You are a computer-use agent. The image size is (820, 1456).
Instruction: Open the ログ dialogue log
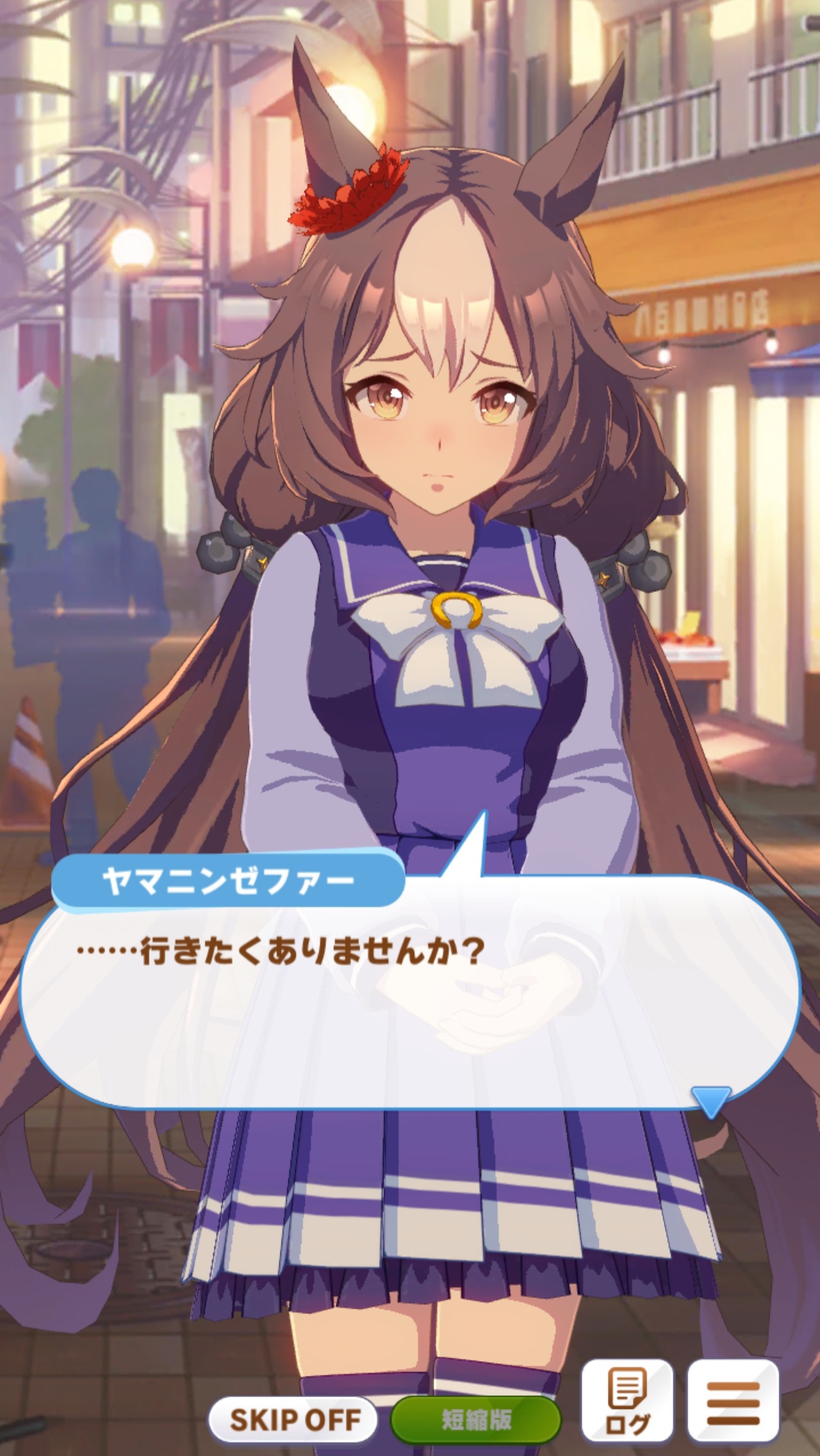627,1401
